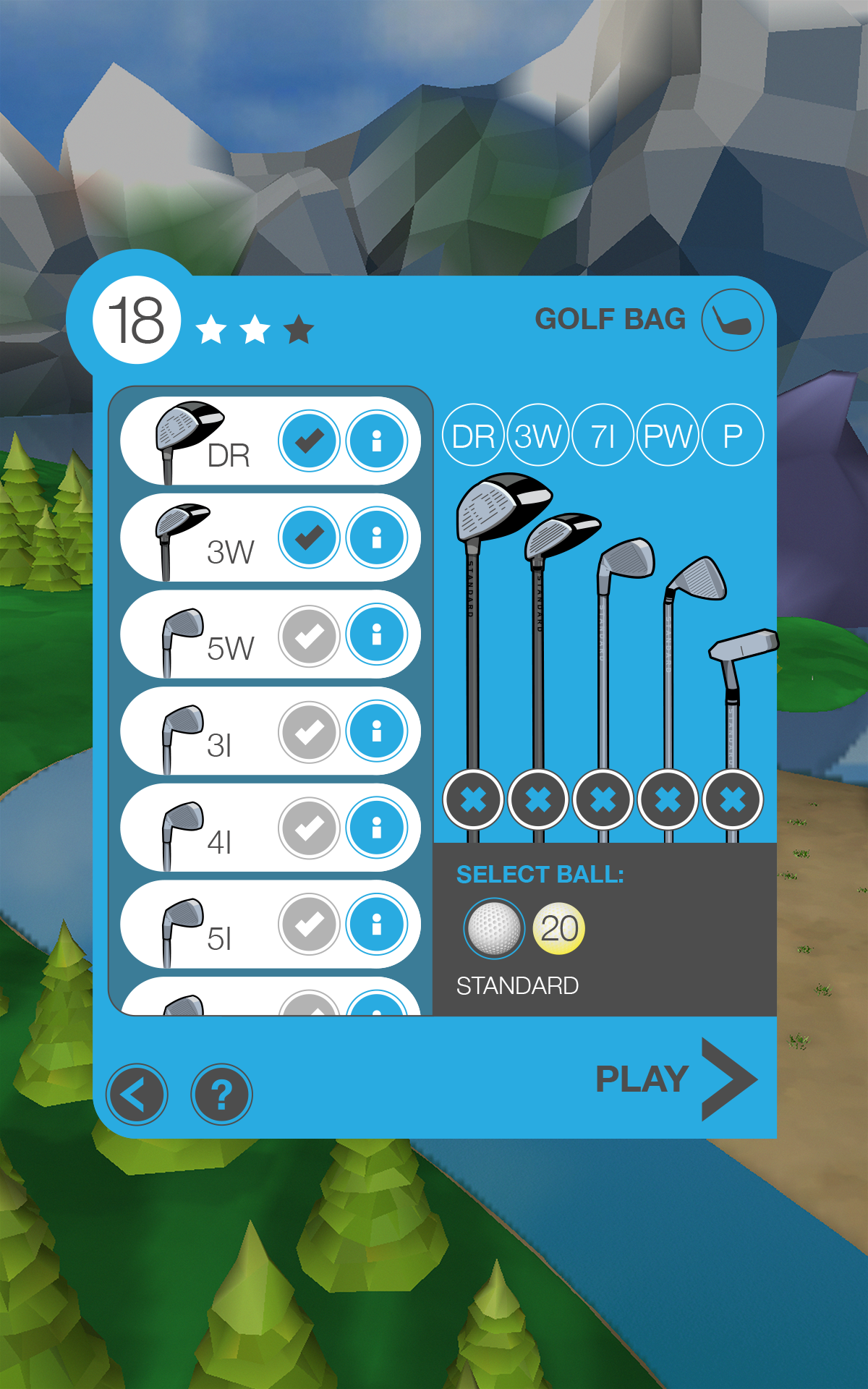The height and width of the screenshot is (1389, 868).
Task: Go back with the left arrow button
Action: (137, 1095)
